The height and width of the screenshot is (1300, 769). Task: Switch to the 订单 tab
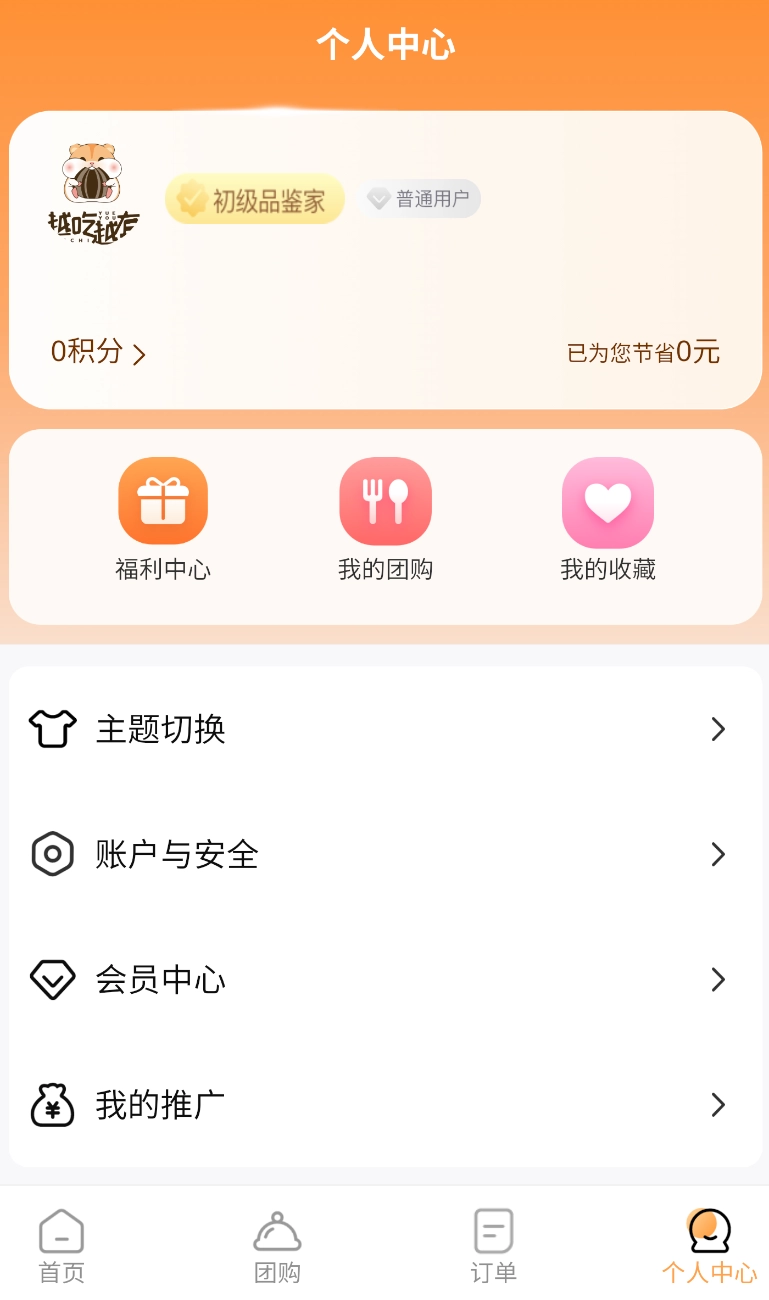(x=492, y=1244)
